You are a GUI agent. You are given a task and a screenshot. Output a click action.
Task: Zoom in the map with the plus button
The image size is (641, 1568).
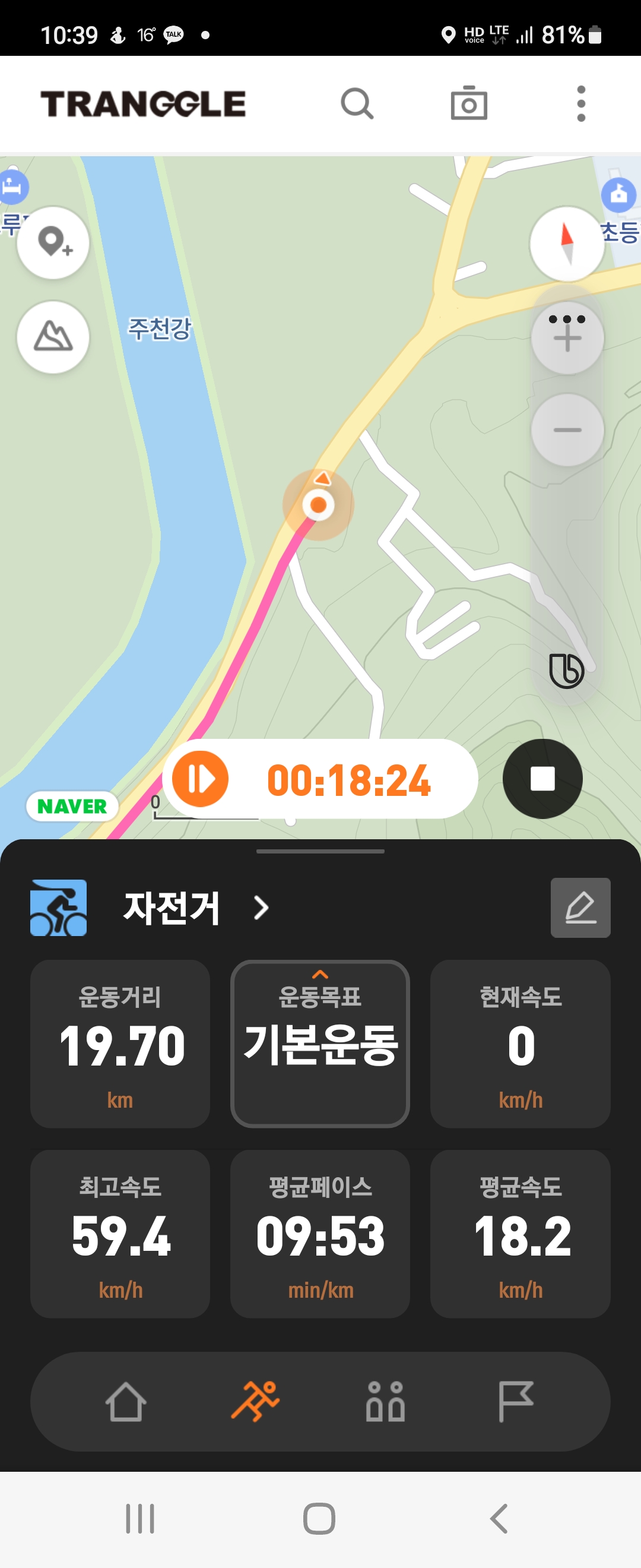pyautogui.click(x=567, y=339)
